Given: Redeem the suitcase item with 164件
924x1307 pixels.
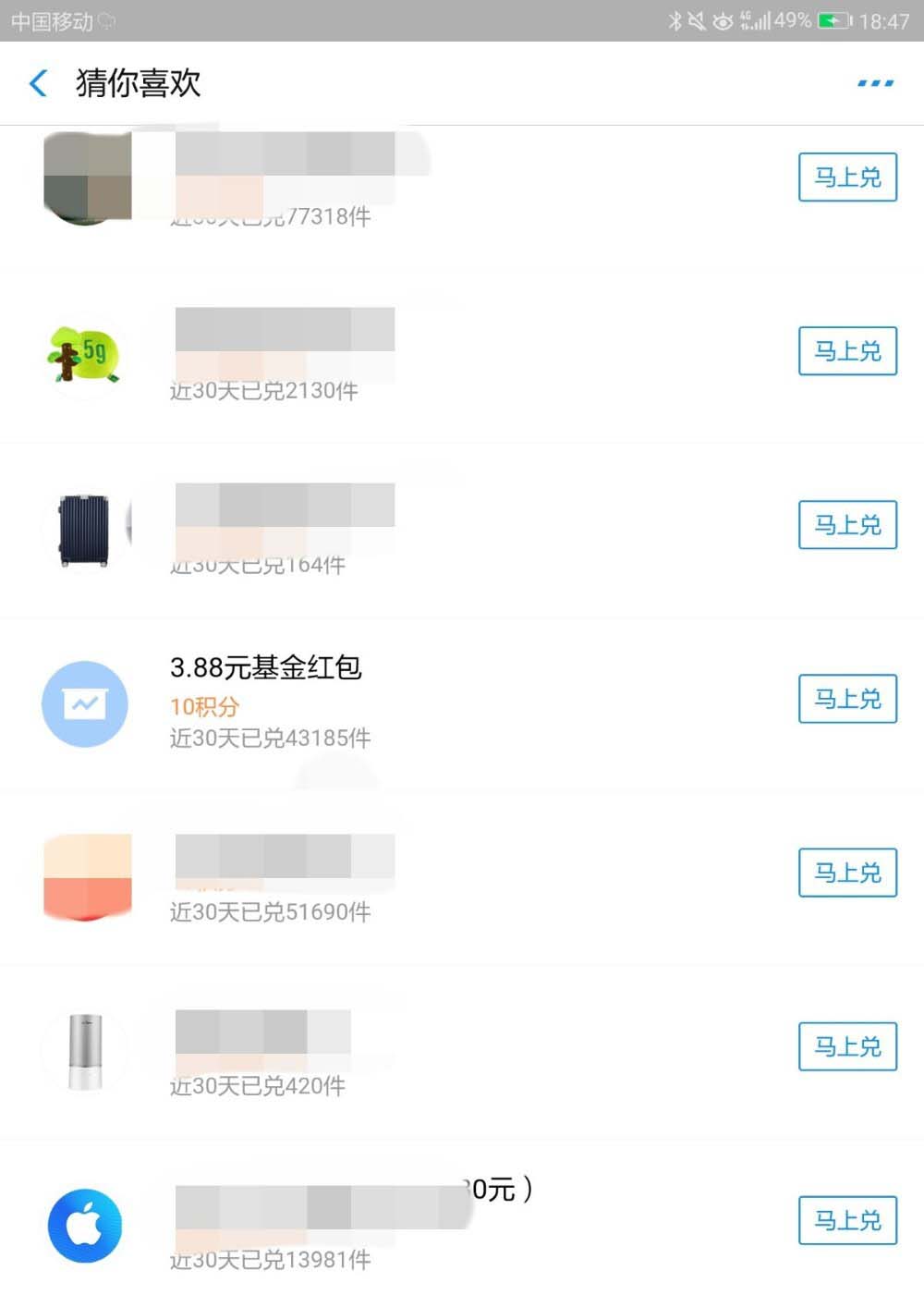Looking at the screenshot, I should click(x=847, y=524).
